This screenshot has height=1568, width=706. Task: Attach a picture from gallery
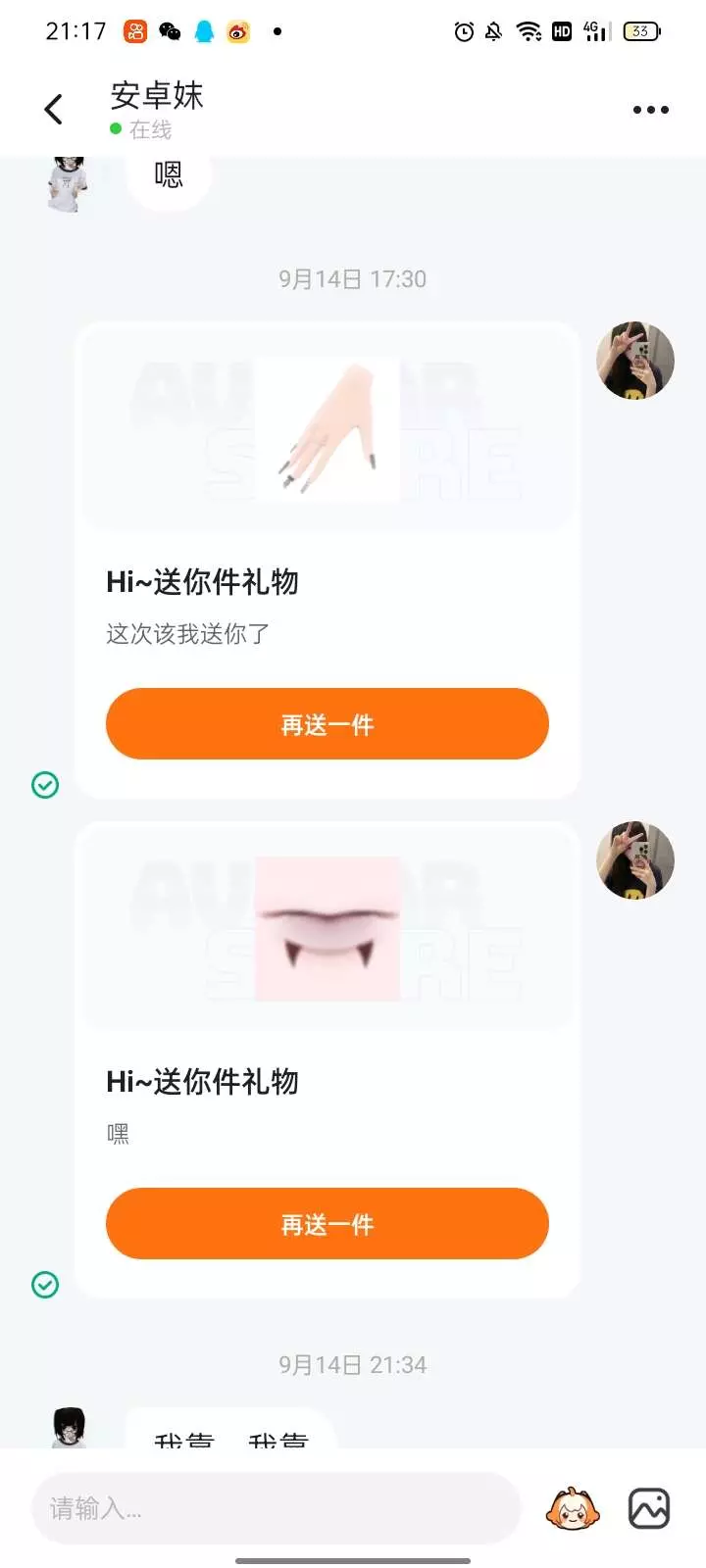tap(648, 1508)
